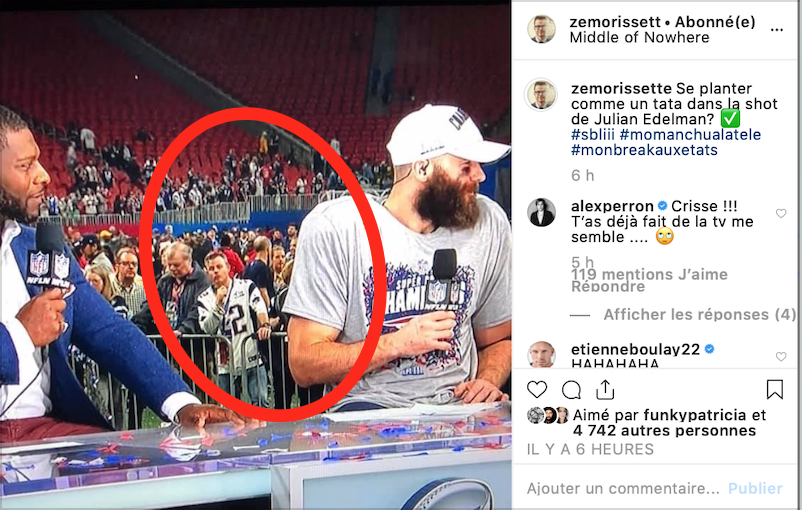Like alexperron's comment
This screenshot has height=510, width=802.
pyautogui.click(x=781, y=214)
